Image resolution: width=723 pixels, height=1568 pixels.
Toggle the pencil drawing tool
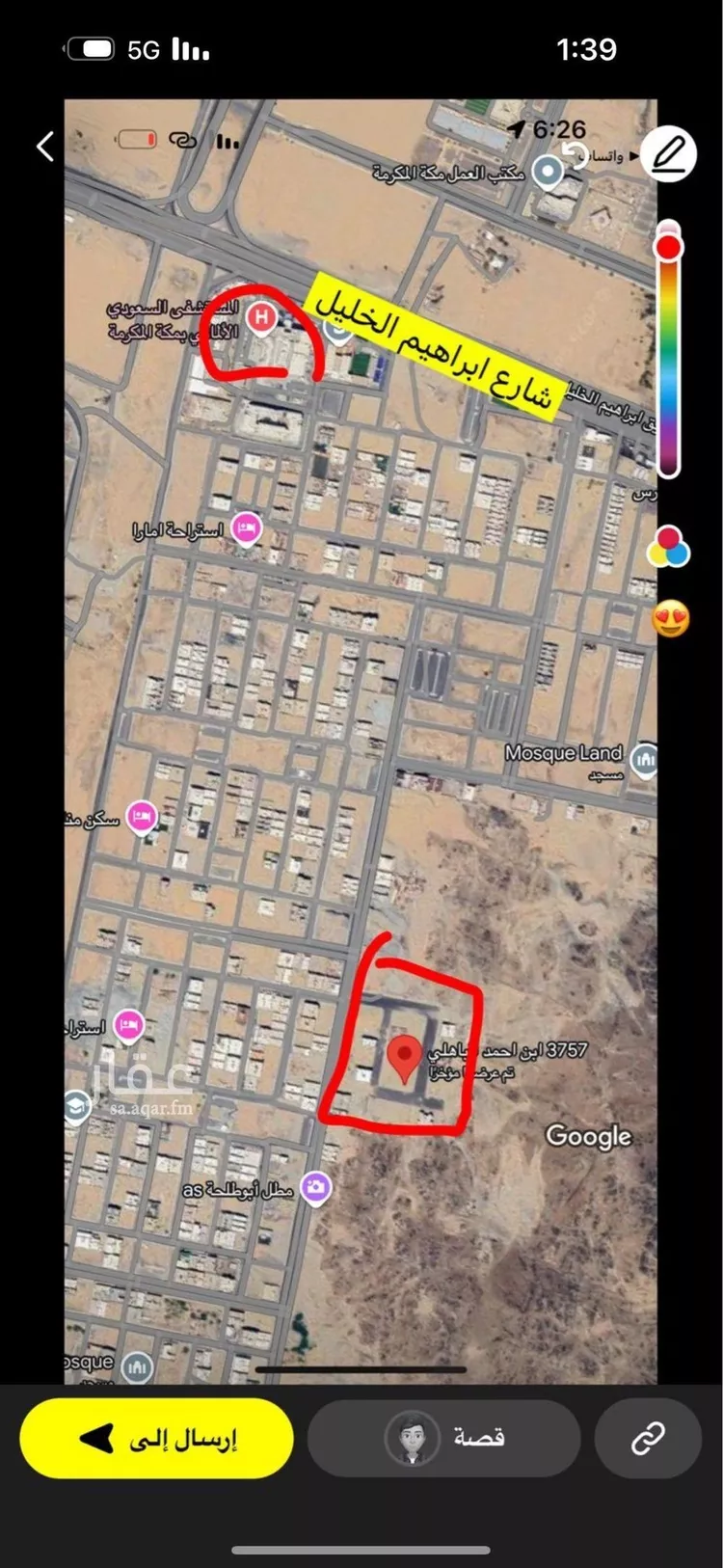tap(670, 154)
